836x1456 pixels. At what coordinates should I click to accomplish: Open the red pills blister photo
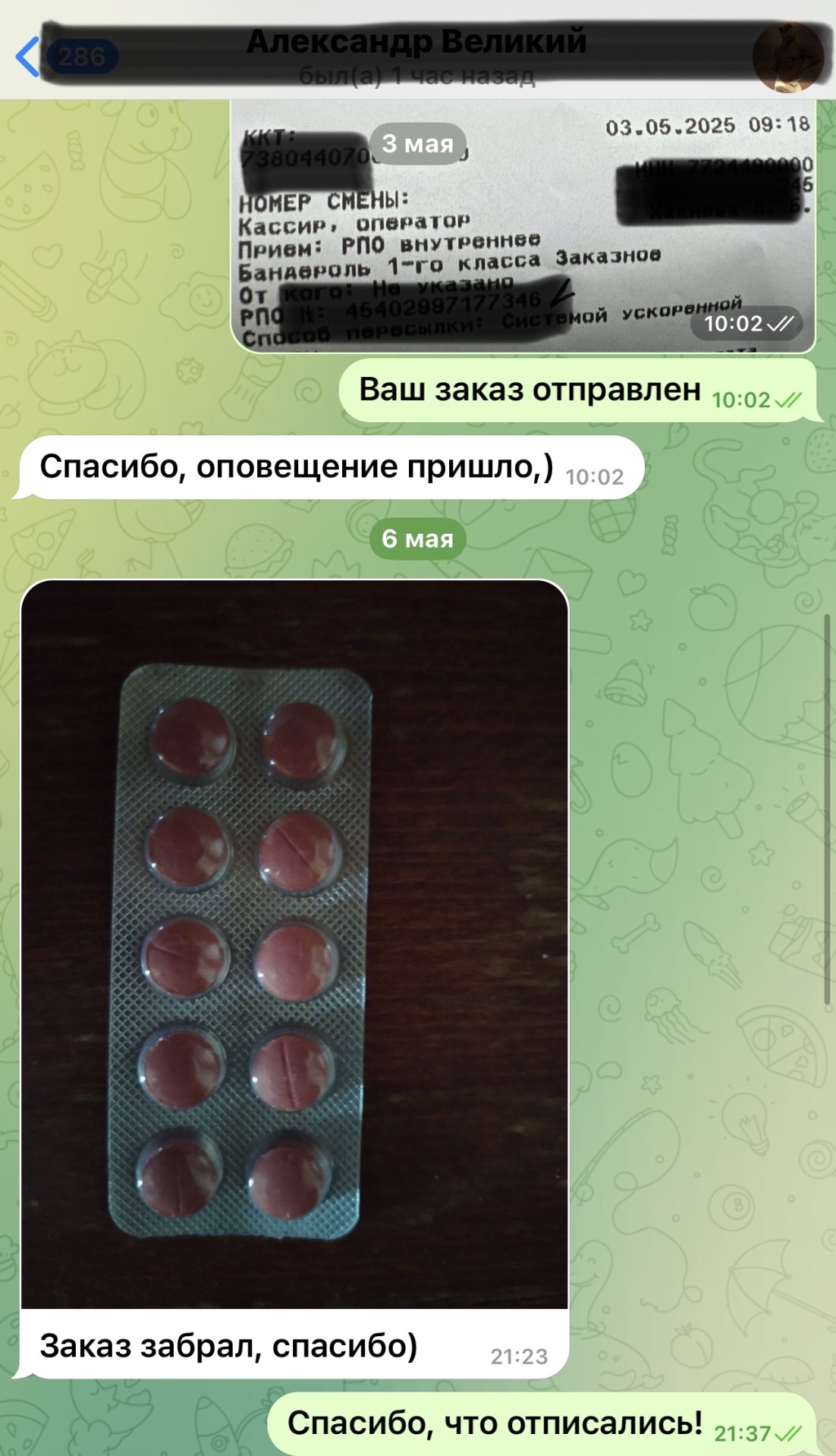pos(294,944)
